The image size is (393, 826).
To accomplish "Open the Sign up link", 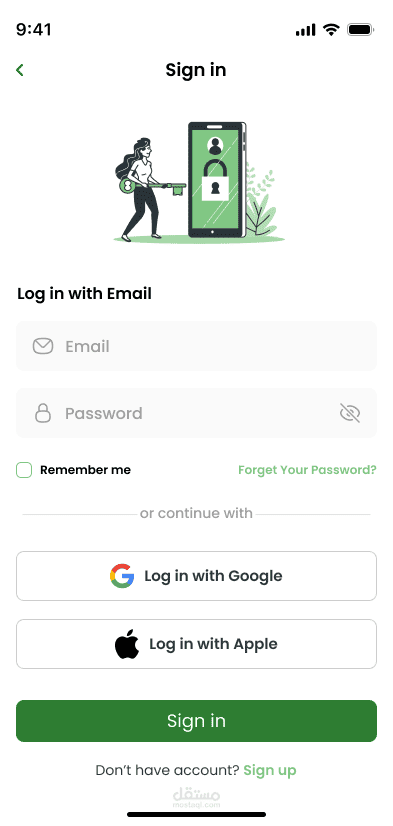I will point(270,770).
